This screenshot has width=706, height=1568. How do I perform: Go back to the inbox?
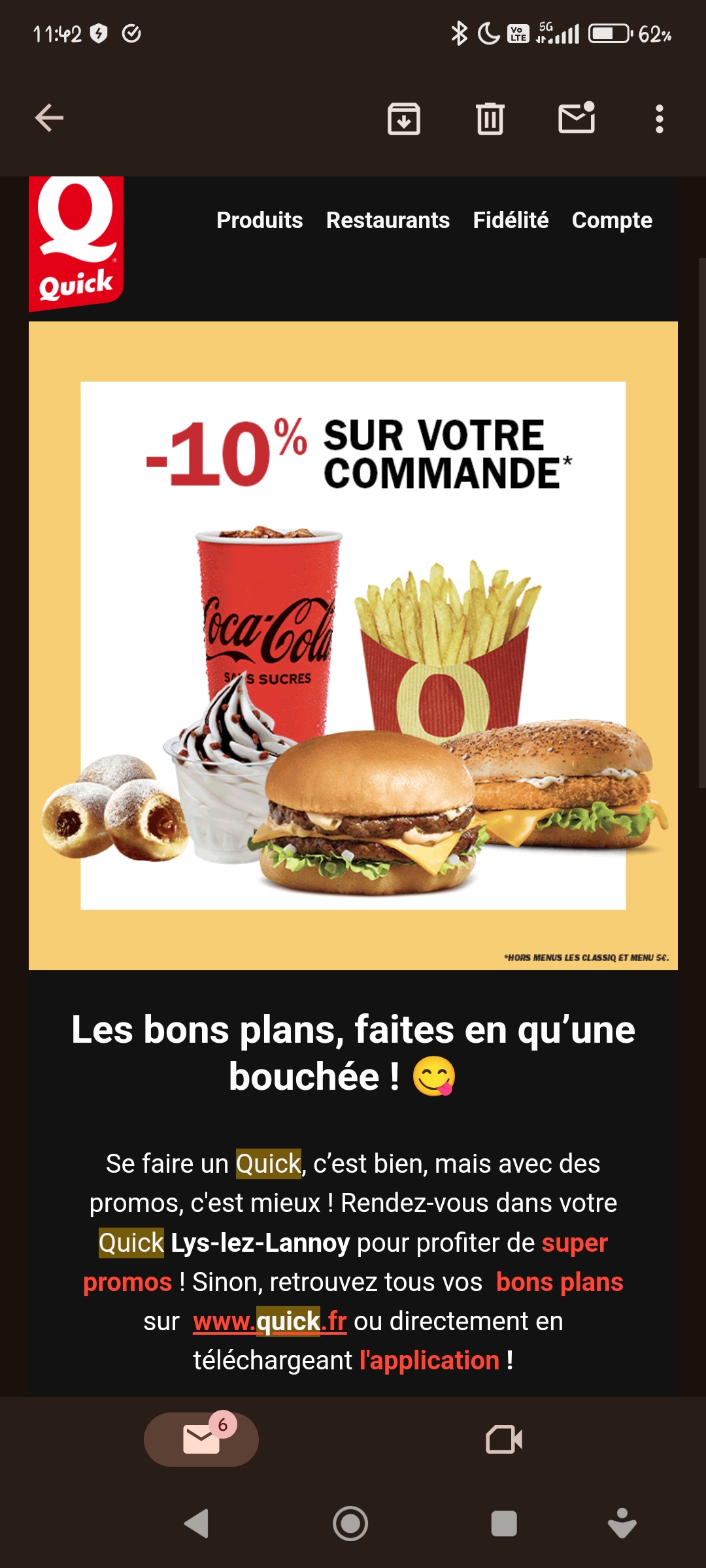pos(49,118)
